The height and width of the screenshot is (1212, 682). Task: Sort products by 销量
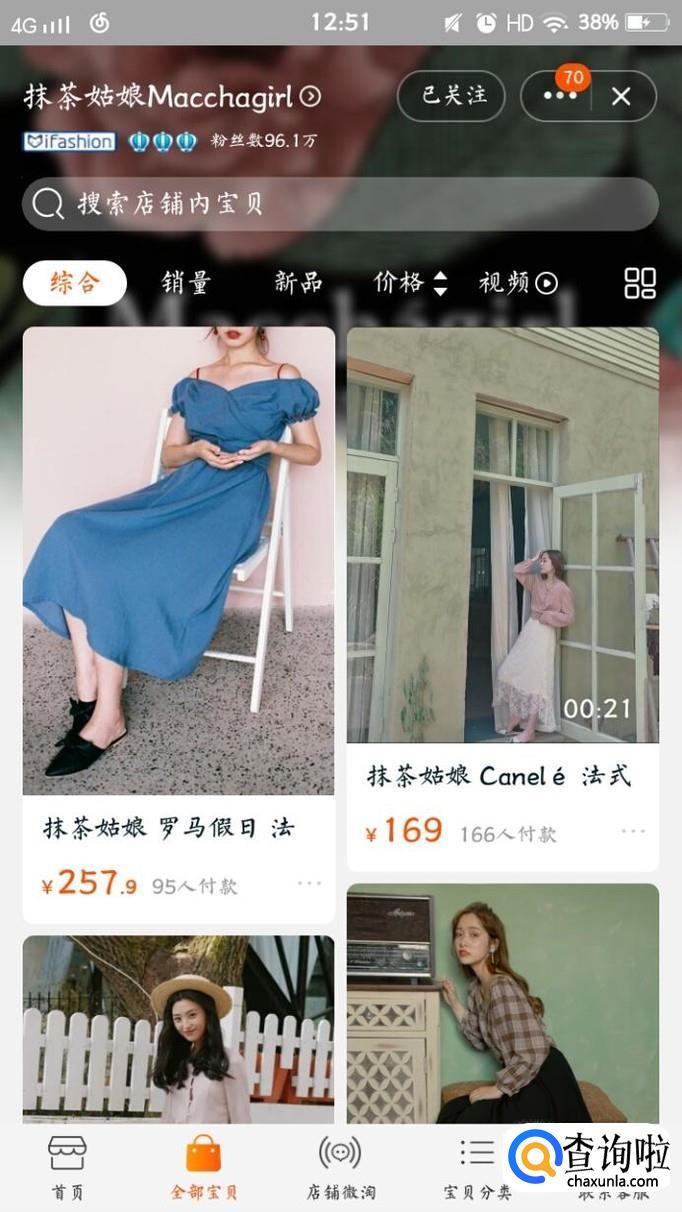click(x=186, y=283)
